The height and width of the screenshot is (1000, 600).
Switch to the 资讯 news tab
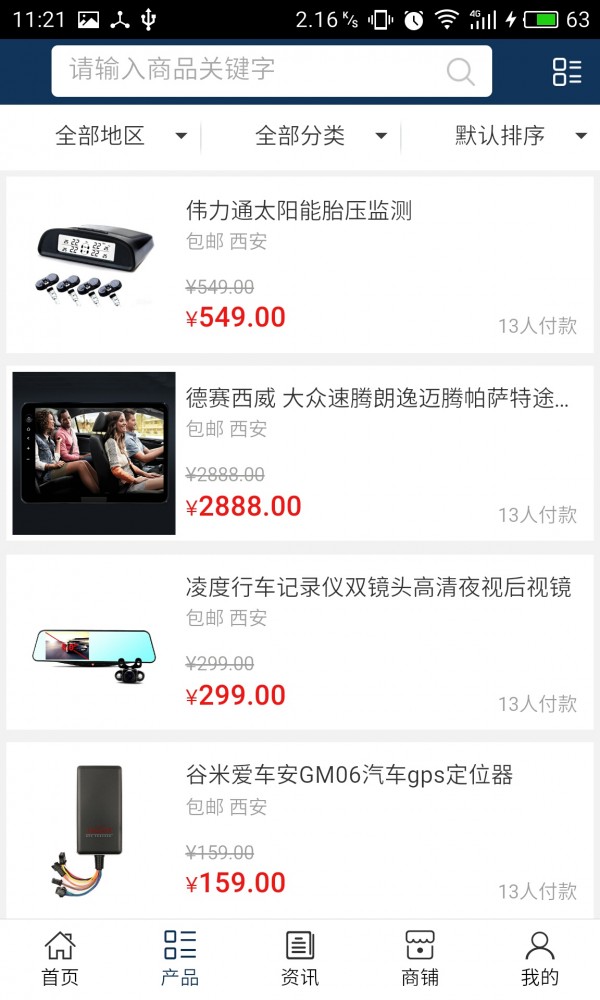click(x=300, y=959)
